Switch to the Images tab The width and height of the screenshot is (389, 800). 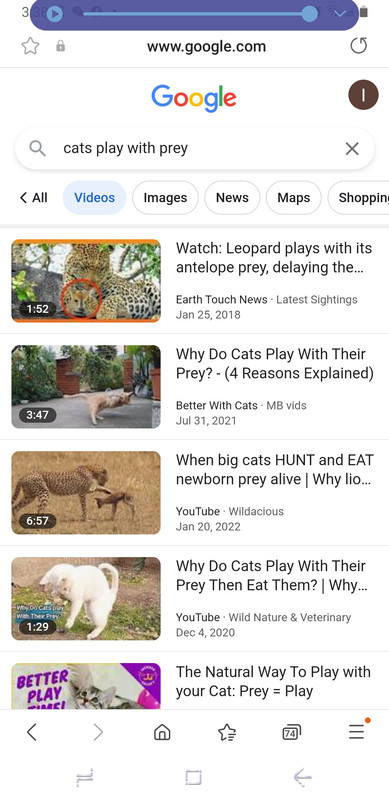165,197
